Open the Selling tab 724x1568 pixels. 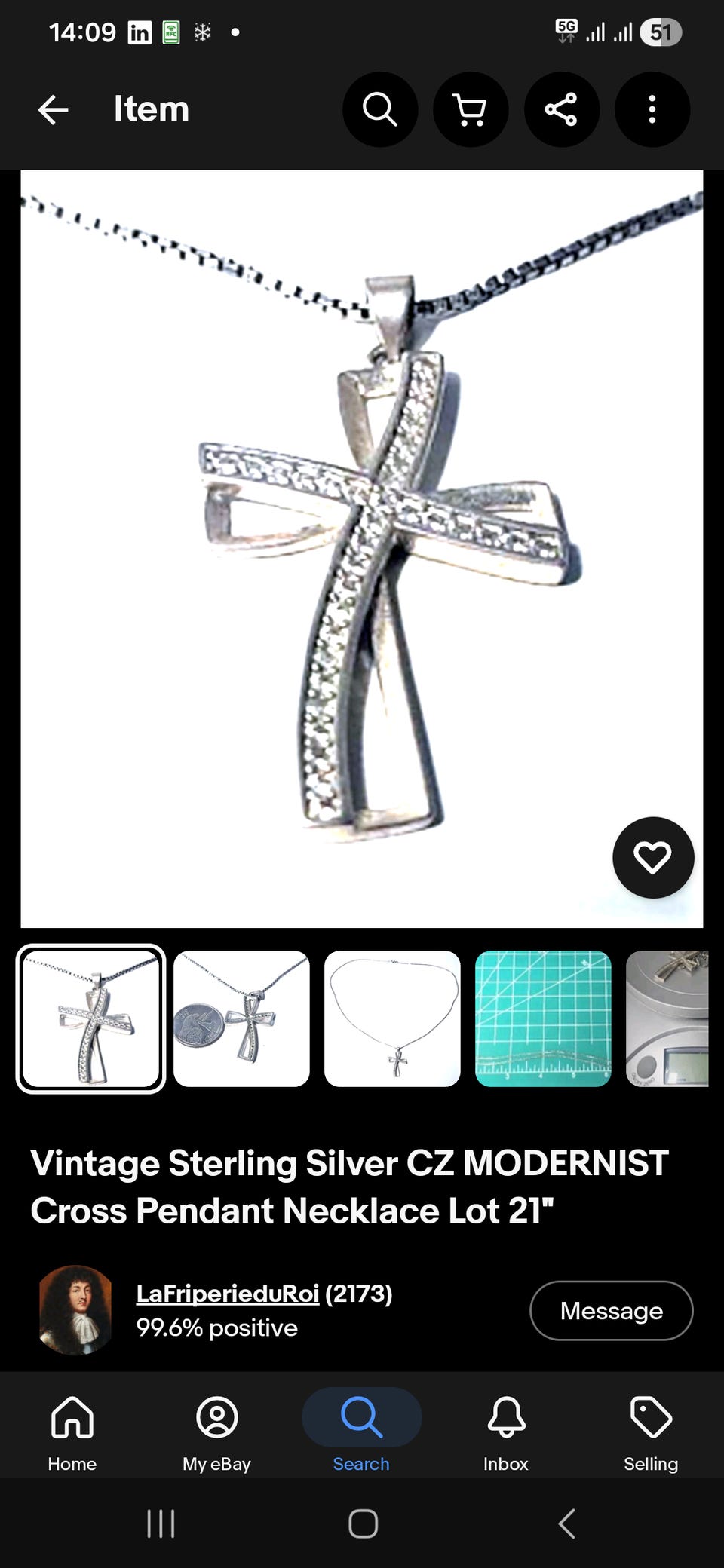[x=651, y=1432]
